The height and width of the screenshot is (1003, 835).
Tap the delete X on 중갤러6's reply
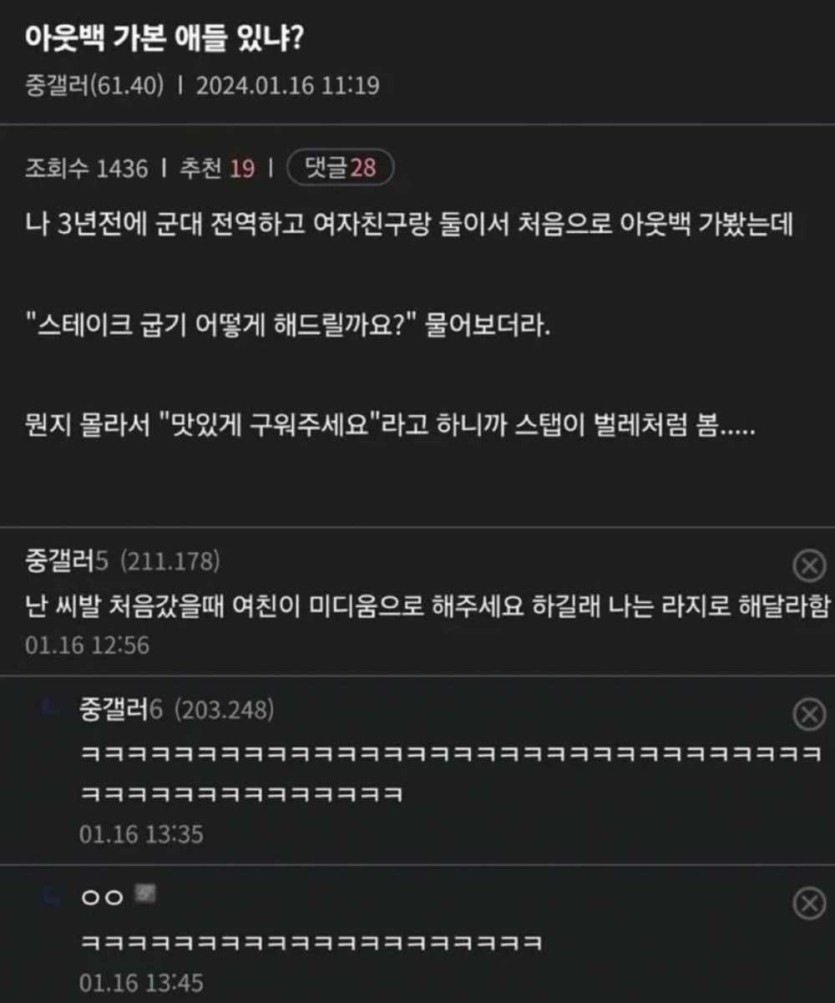(x=808, y=714)
